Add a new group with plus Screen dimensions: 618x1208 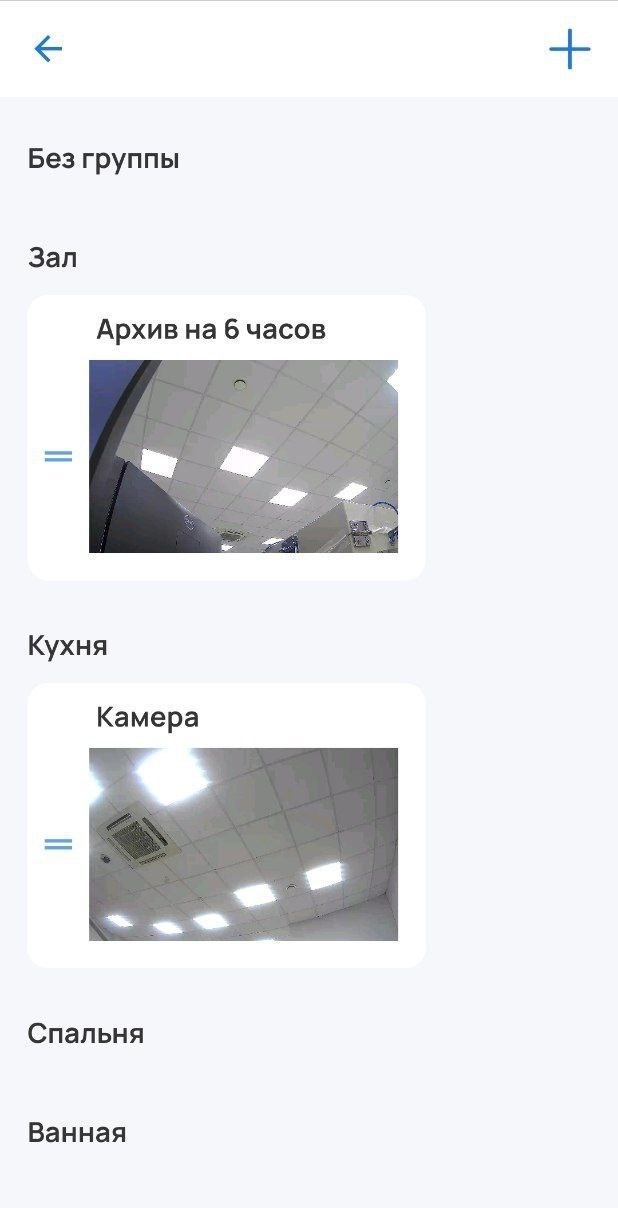[569, 49]
